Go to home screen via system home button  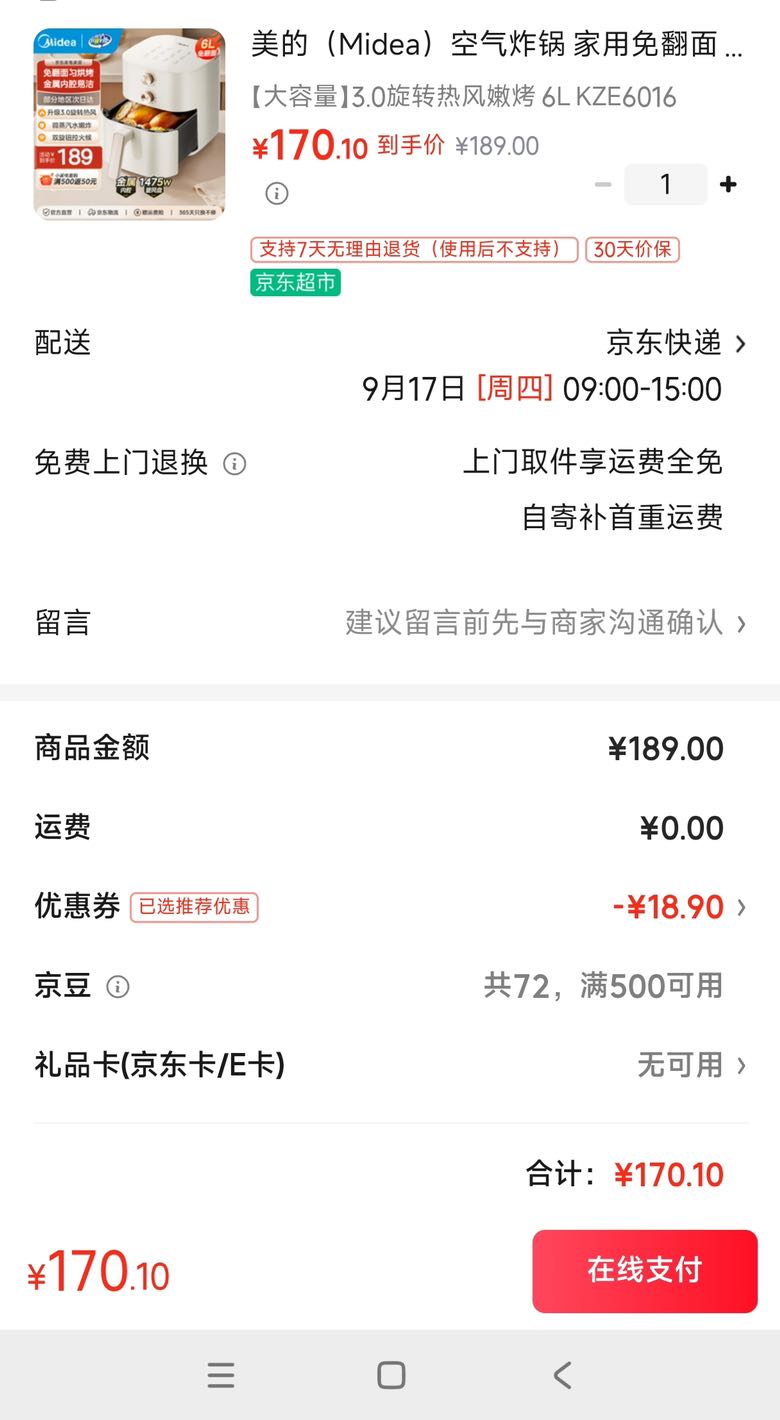pyautogui.click(x=391, y=1375)
